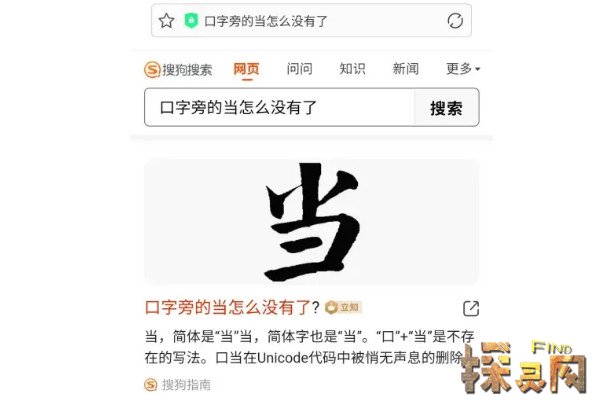The image size is (600, 400).
Task: Switch to the 知识 tab
Action: [x=352, y=69]
